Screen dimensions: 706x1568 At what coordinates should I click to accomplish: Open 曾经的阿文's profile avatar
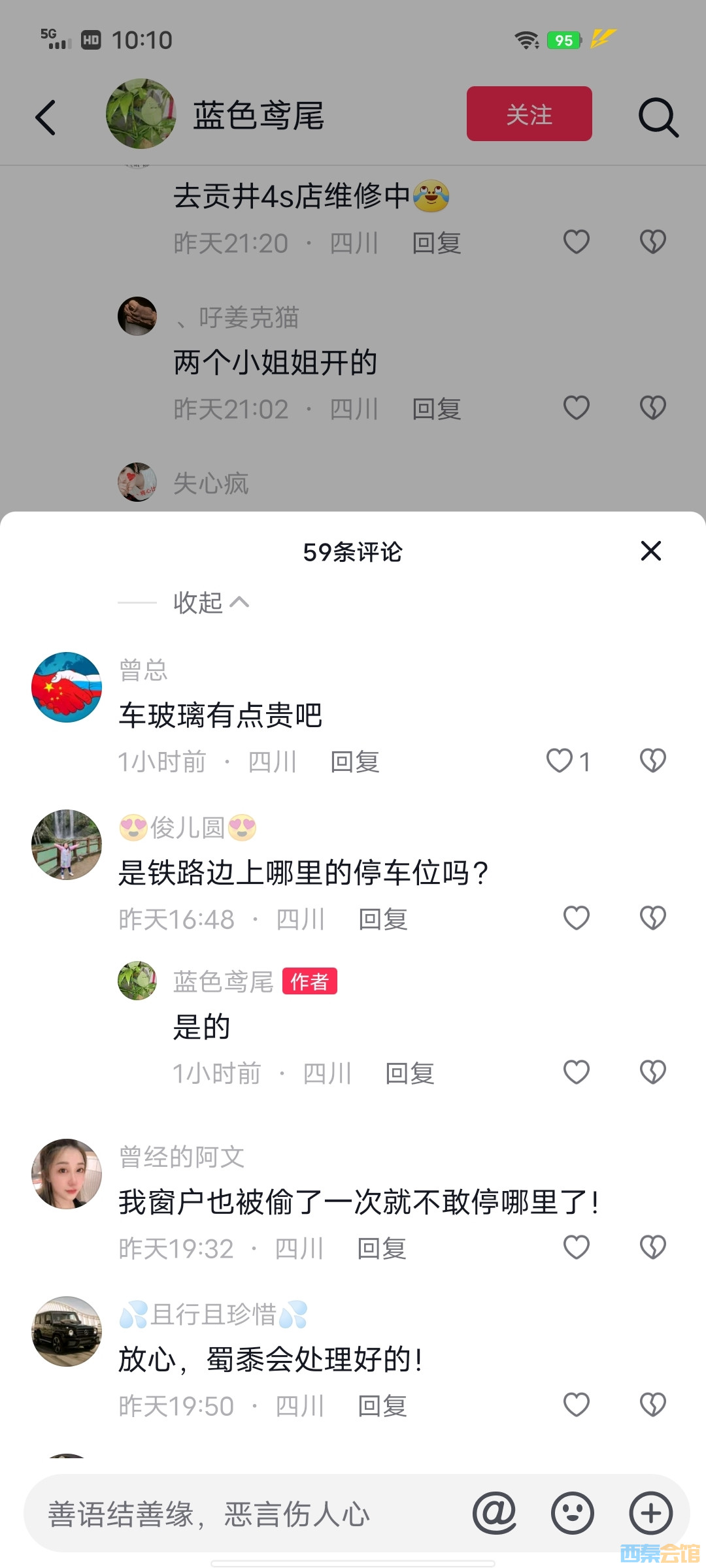click(x=67, y=1174)
